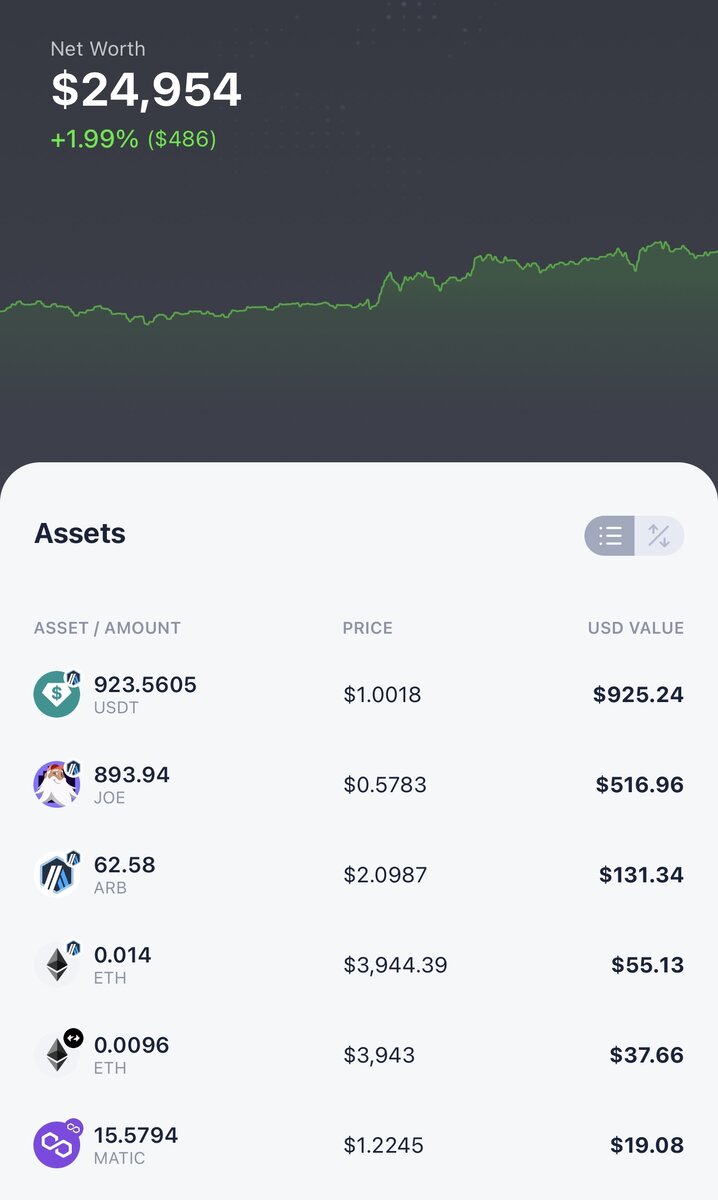Image resolution: width=718 pixels, height=1200 pixels.
Task: Switch to the list view of assets
Action: pos(610,536)
